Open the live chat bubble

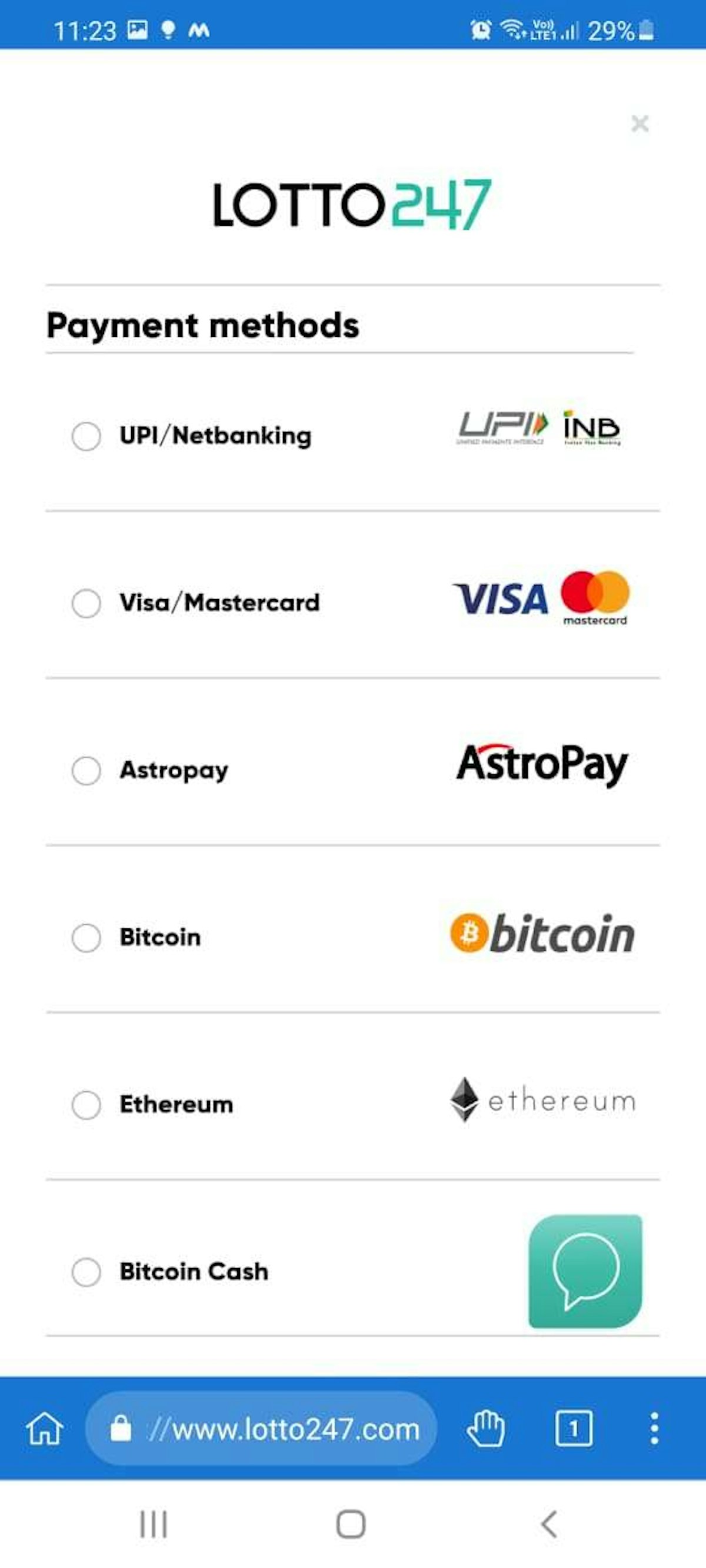(x=585, y=1271)
